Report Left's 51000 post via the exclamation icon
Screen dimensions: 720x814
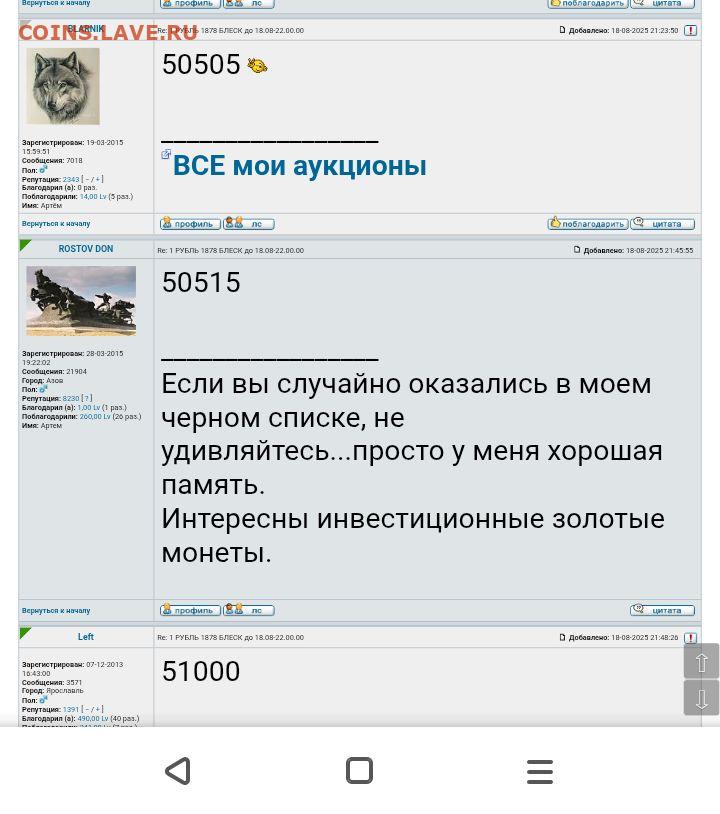click(x=690, y=638)
